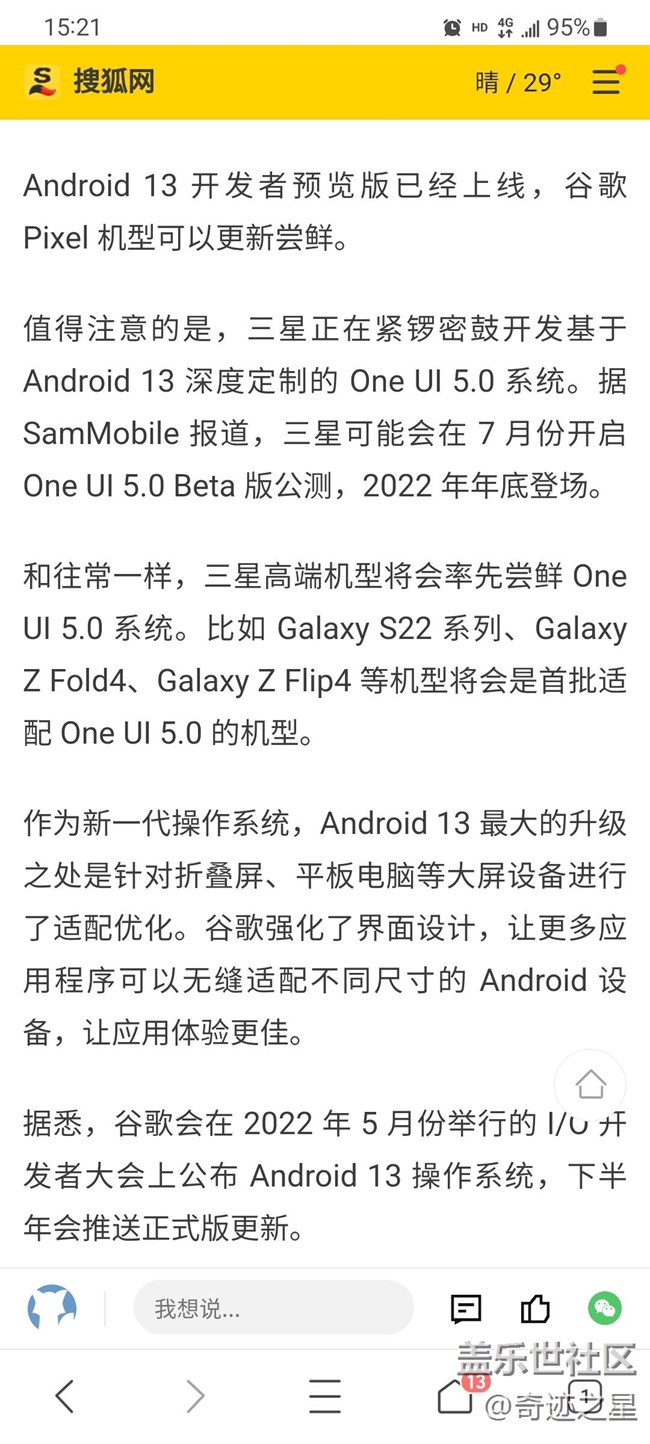Viewport: 650px width, 1444px height.
Task: Tap the floating home button beside the article
Action: click(590, 1085)
